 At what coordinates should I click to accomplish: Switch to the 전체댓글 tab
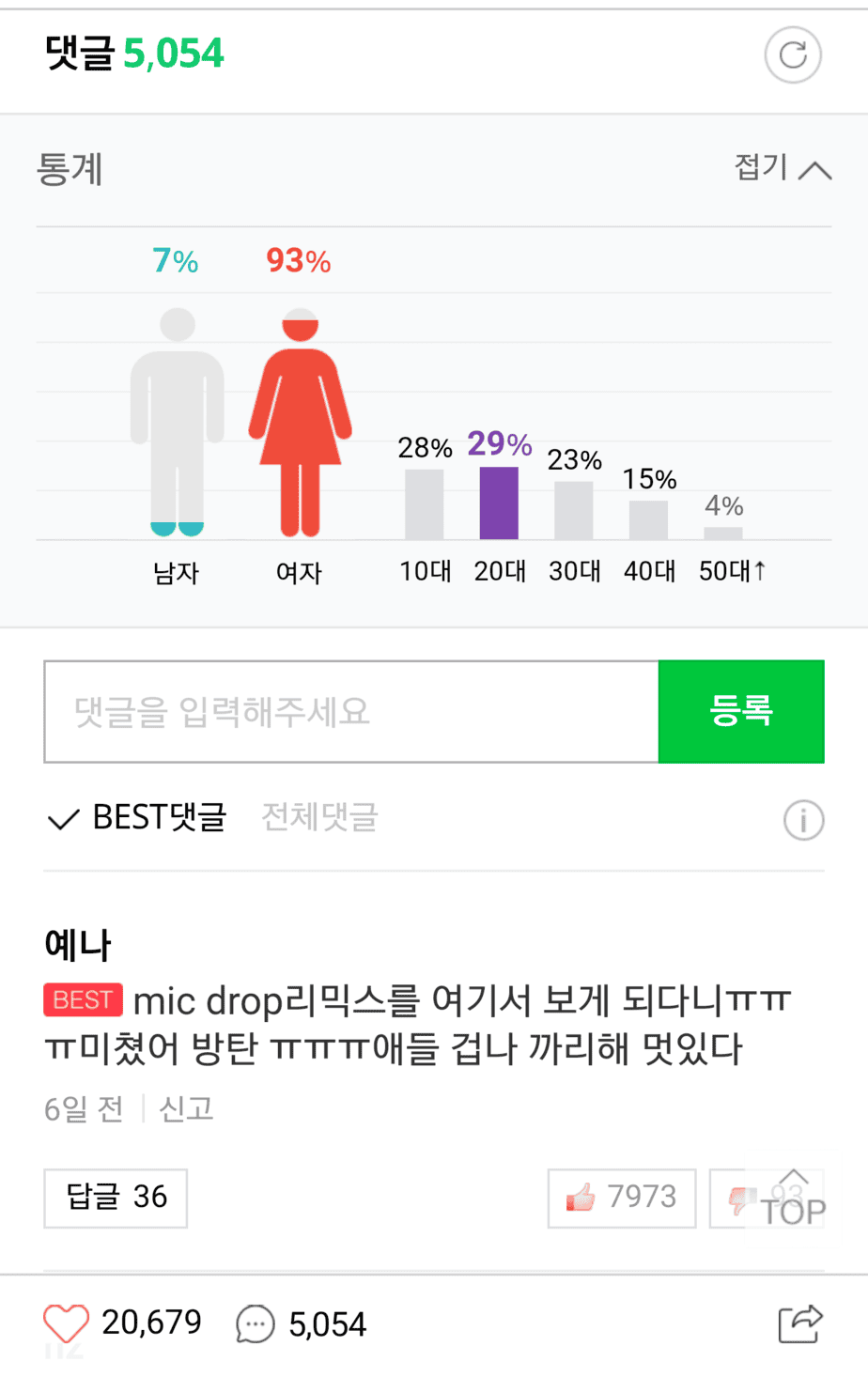(x=319, y=818)
